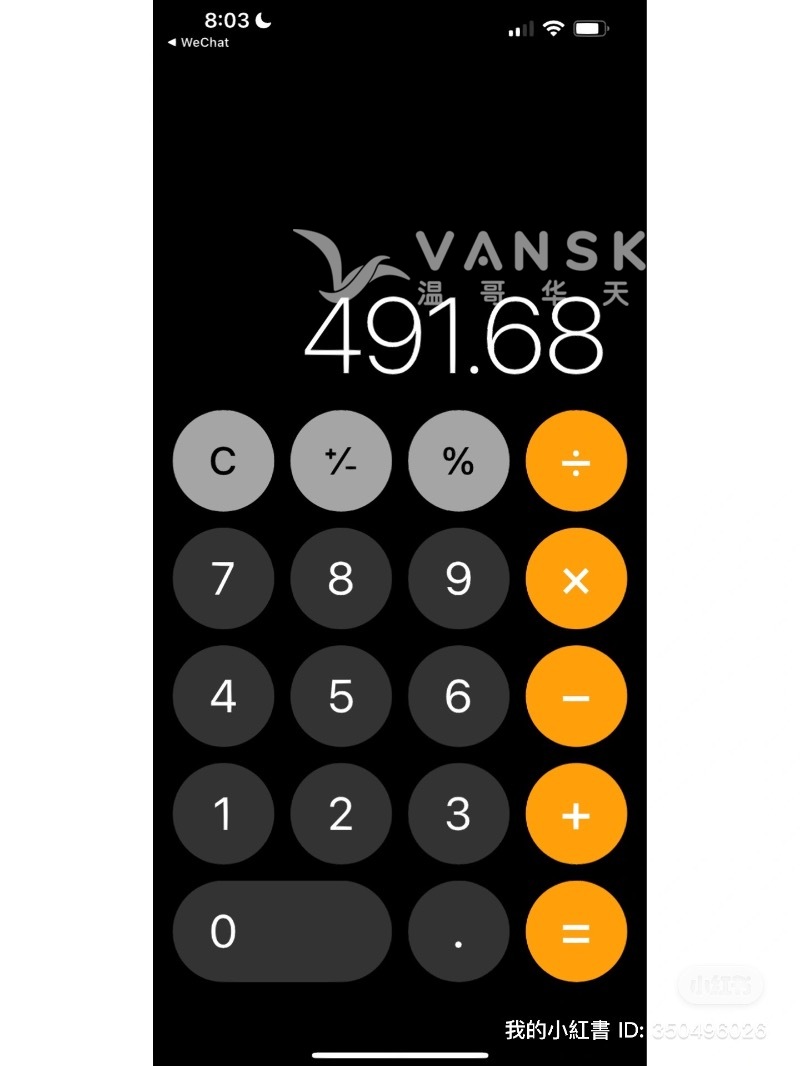The image size is (800, 1066).
Task: Enter digit 5
Action: 341,697
